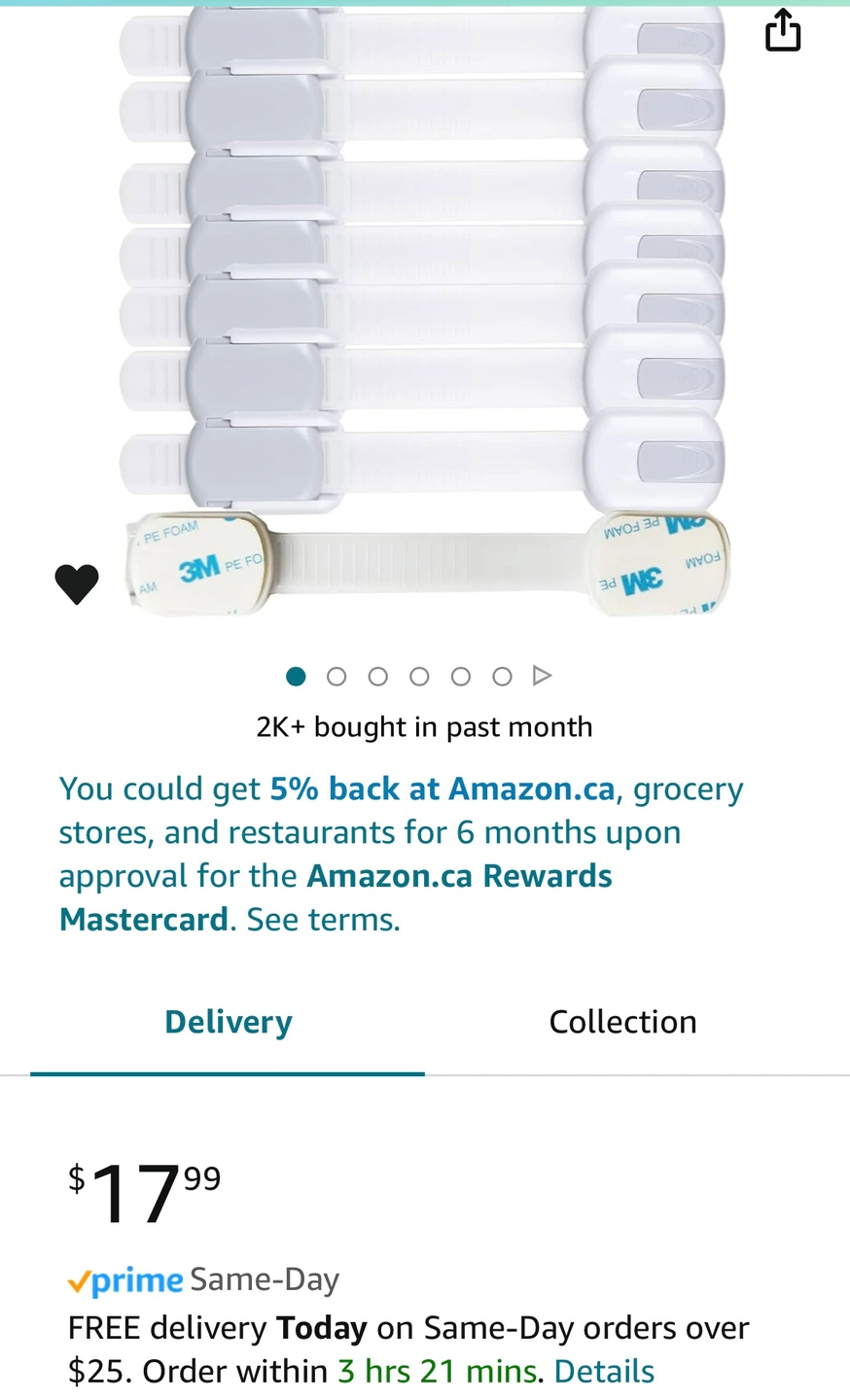Viewport: 850px width, 1400px height.
Task: Share this product
Action: (x=782, y=30)
